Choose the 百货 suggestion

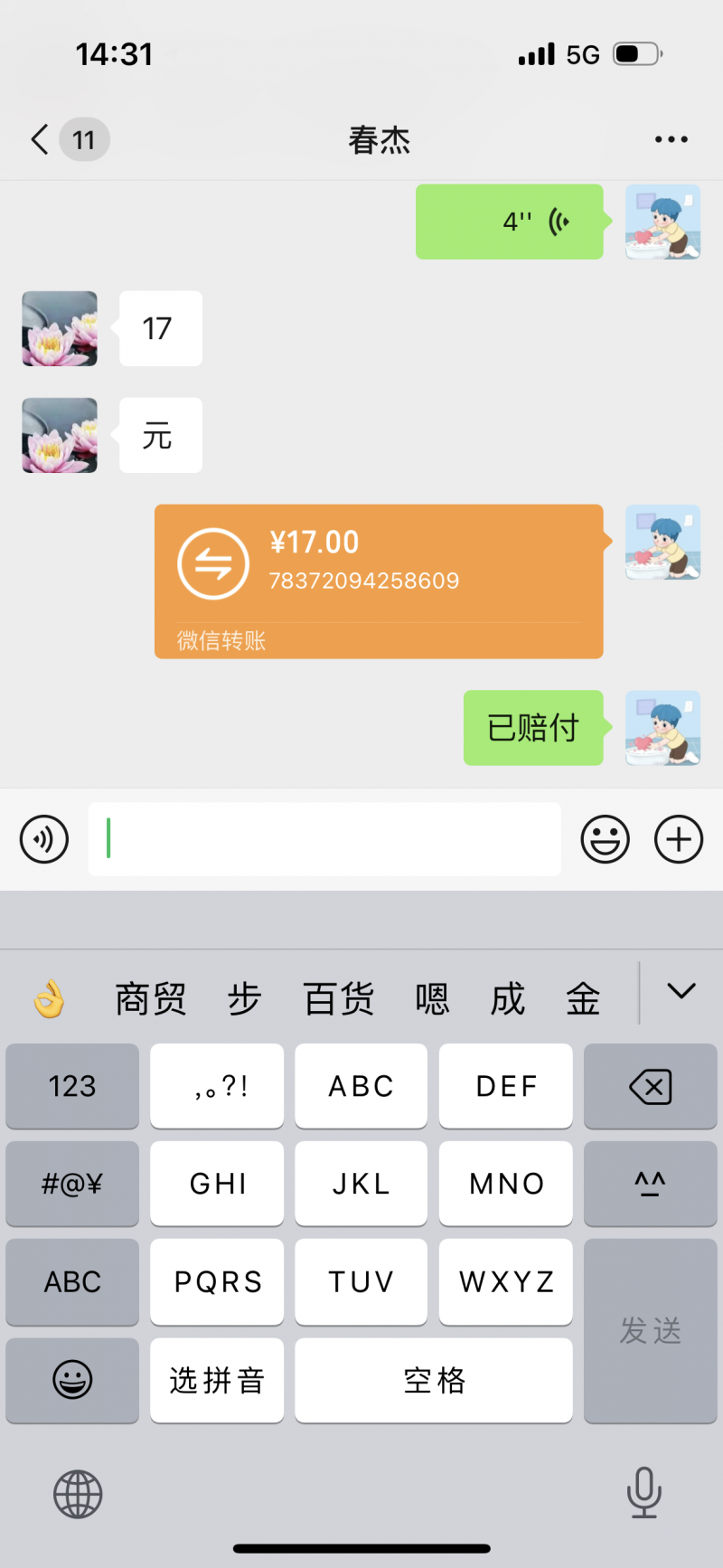pyautogui.click(x=339, y=999)
